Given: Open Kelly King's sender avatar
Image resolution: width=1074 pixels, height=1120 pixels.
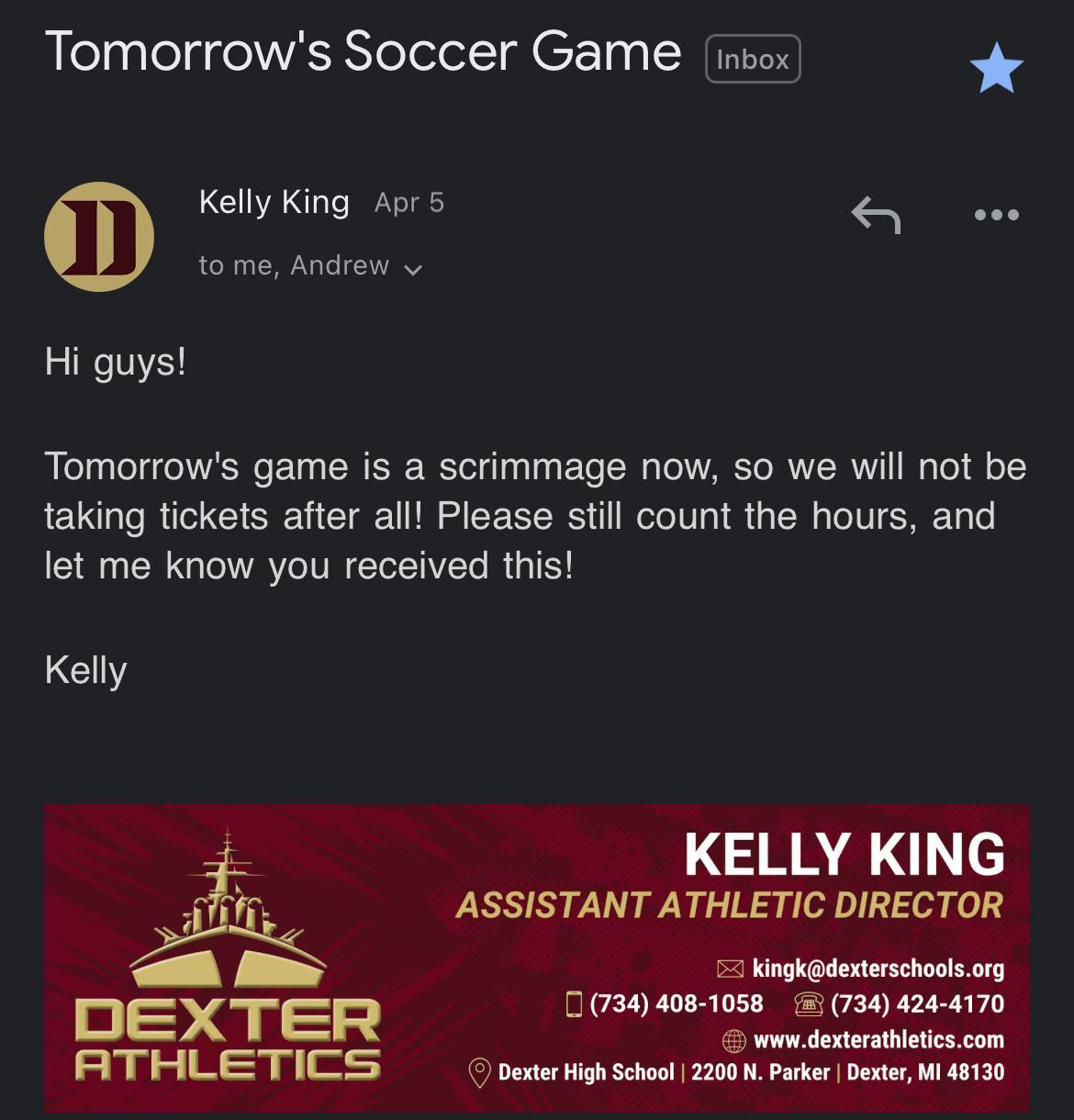Looking at the screenshot, I should 99,237.
